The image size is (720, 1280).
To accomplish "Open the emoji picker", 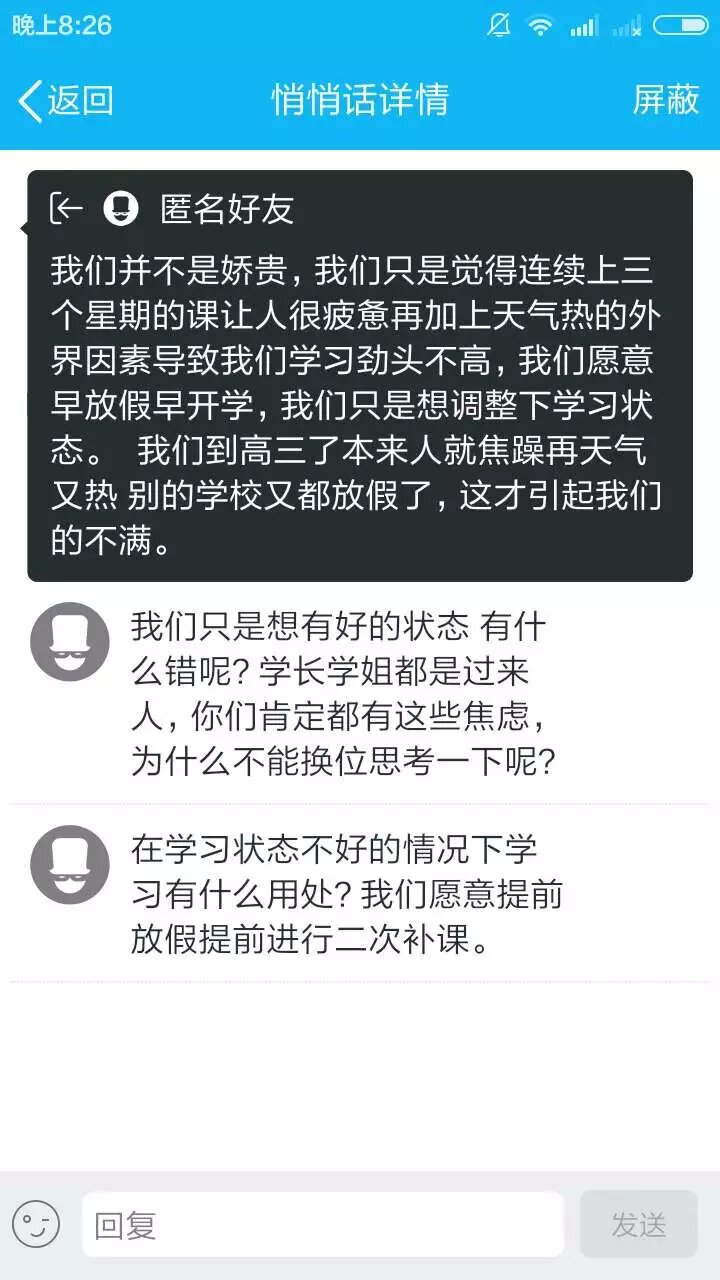I will coord(36,1225).
